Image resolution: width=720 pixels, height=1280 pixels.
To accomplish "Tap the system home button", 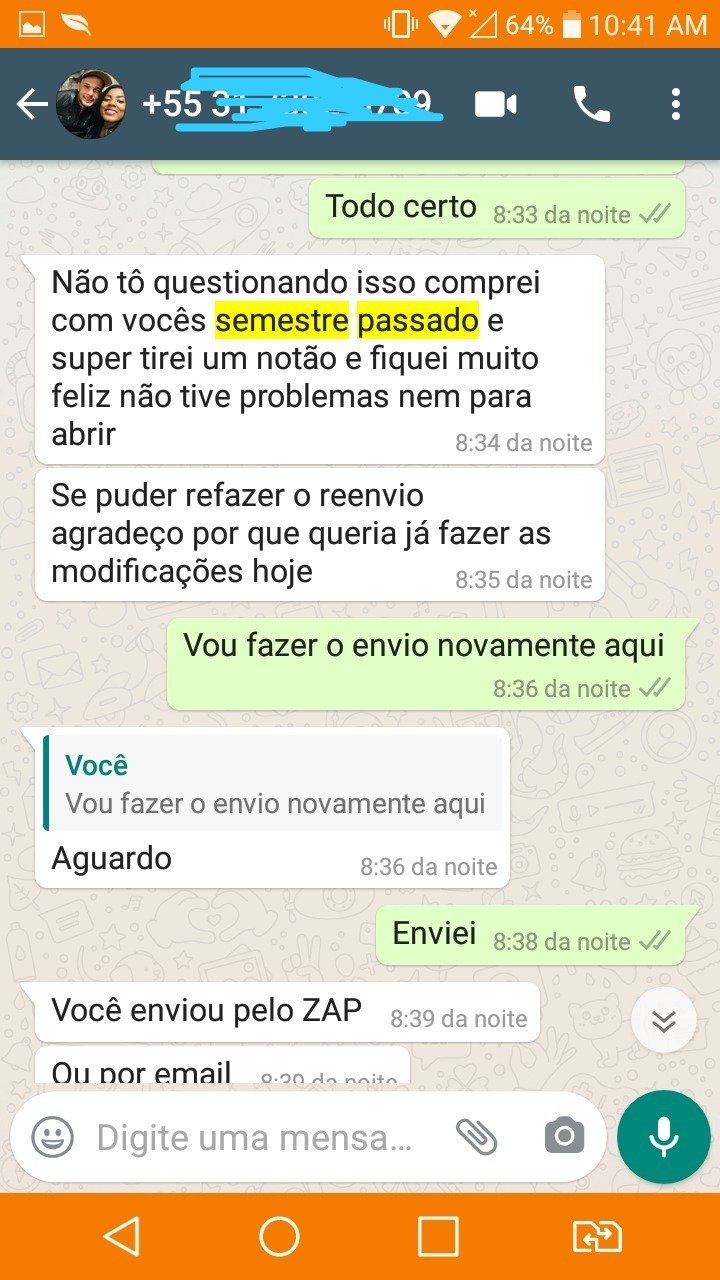I will pos(280,1237).
